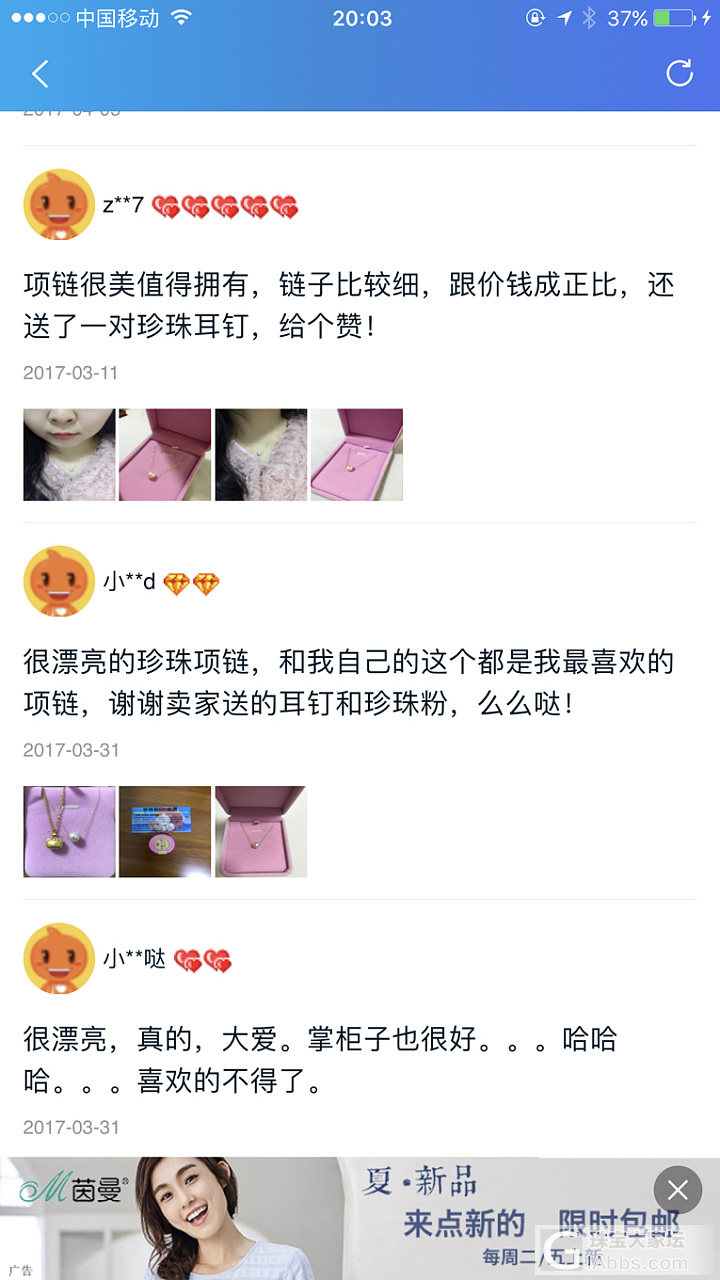Screen dimensions: 720x1280
Task: View z**7's second photo of pink box
Action: [x=165, y=454]
